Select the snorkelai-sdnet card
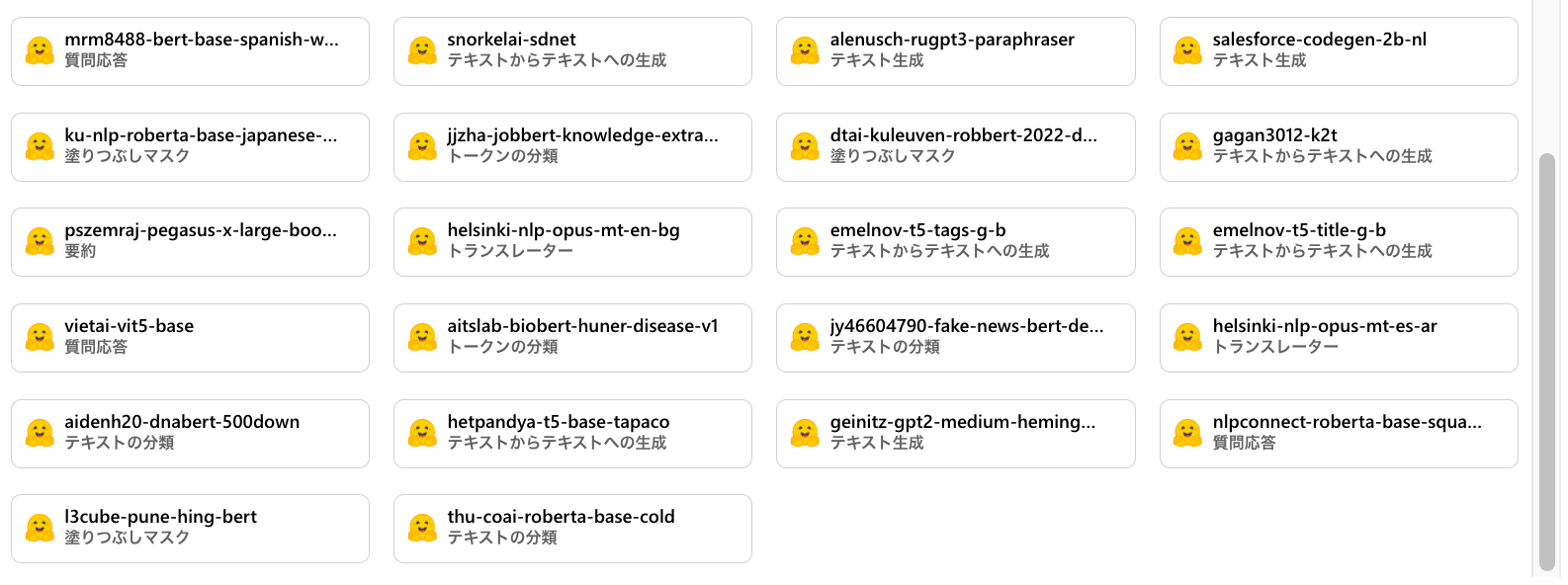The width and height of the screenshot is (1568, 585). tap(572, 50)
